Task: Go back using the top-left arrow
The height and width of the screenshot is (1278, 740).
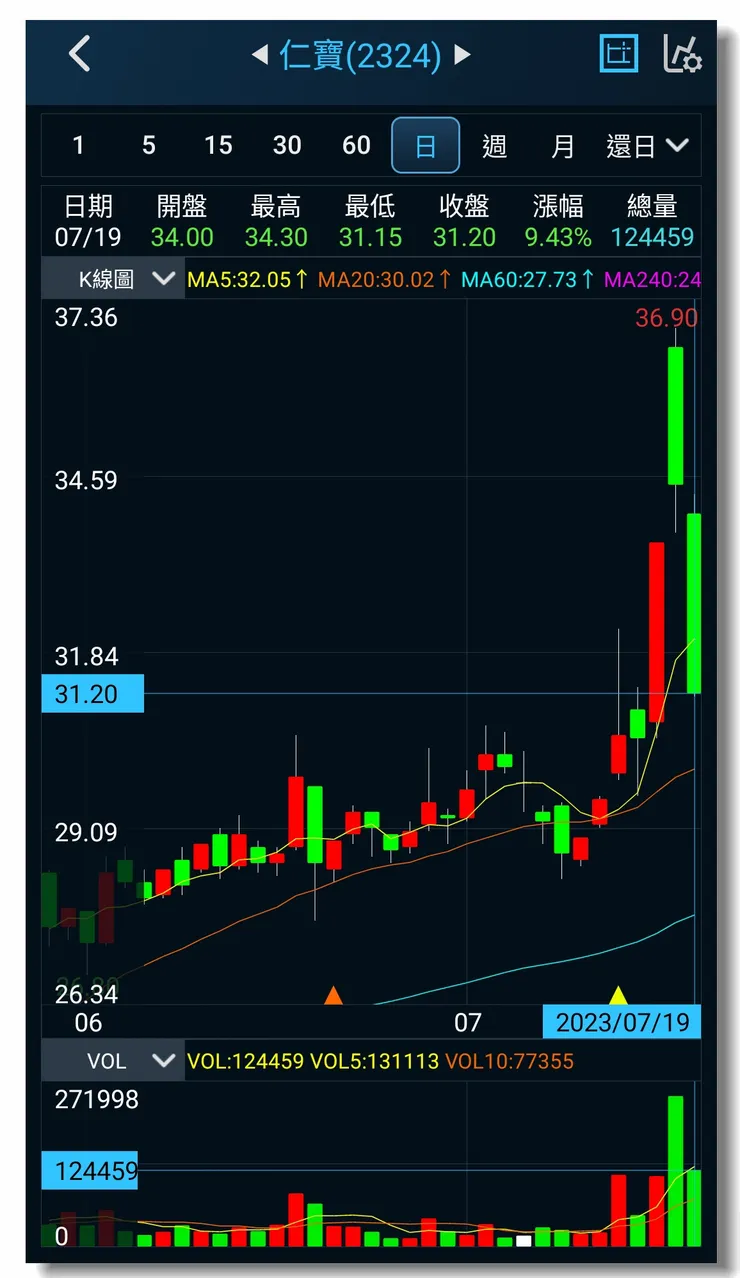Action: click(79, 54)
